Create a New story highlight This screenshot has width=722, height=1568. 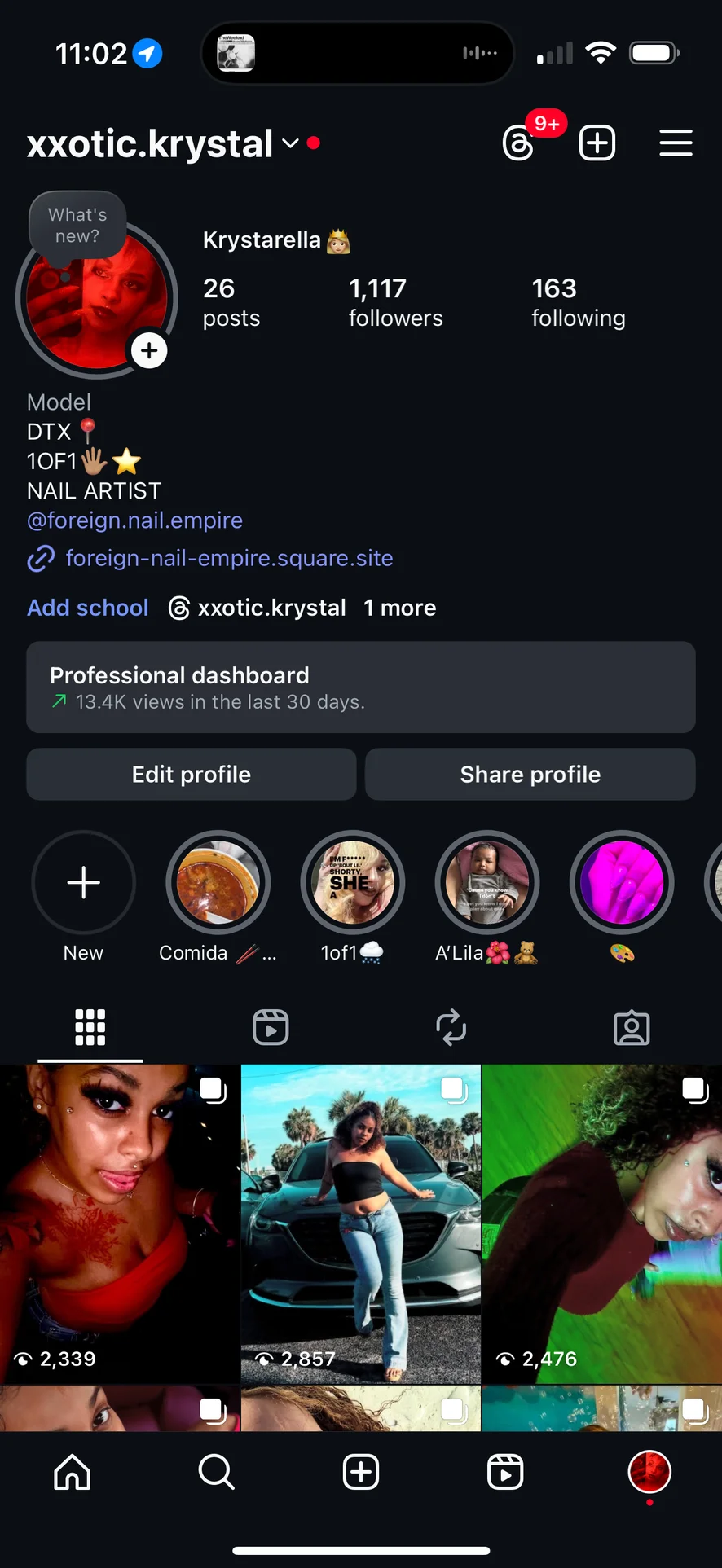[x=84, y=882]
